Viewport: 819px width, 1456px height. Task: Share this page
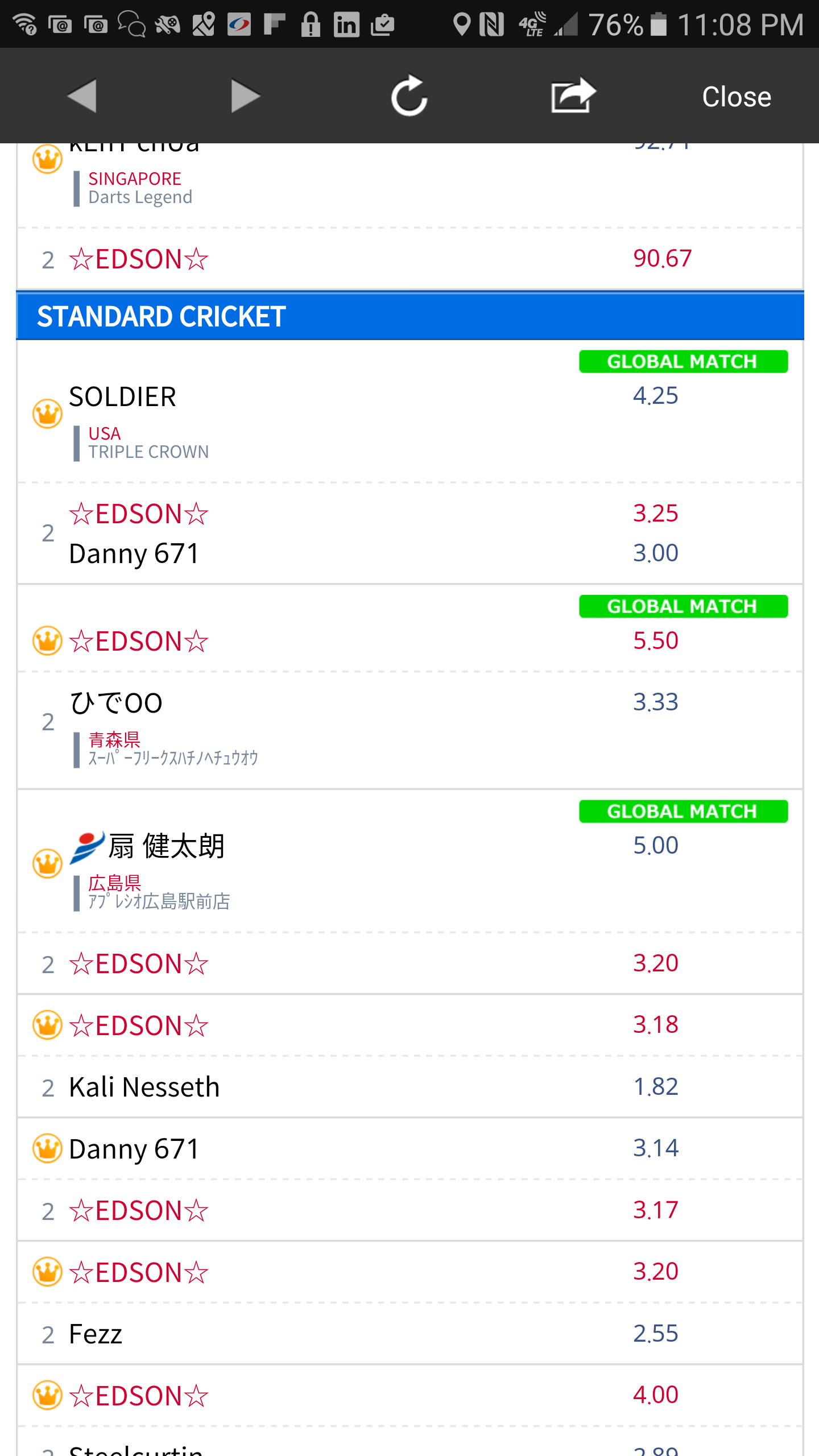tap(573, 96)
